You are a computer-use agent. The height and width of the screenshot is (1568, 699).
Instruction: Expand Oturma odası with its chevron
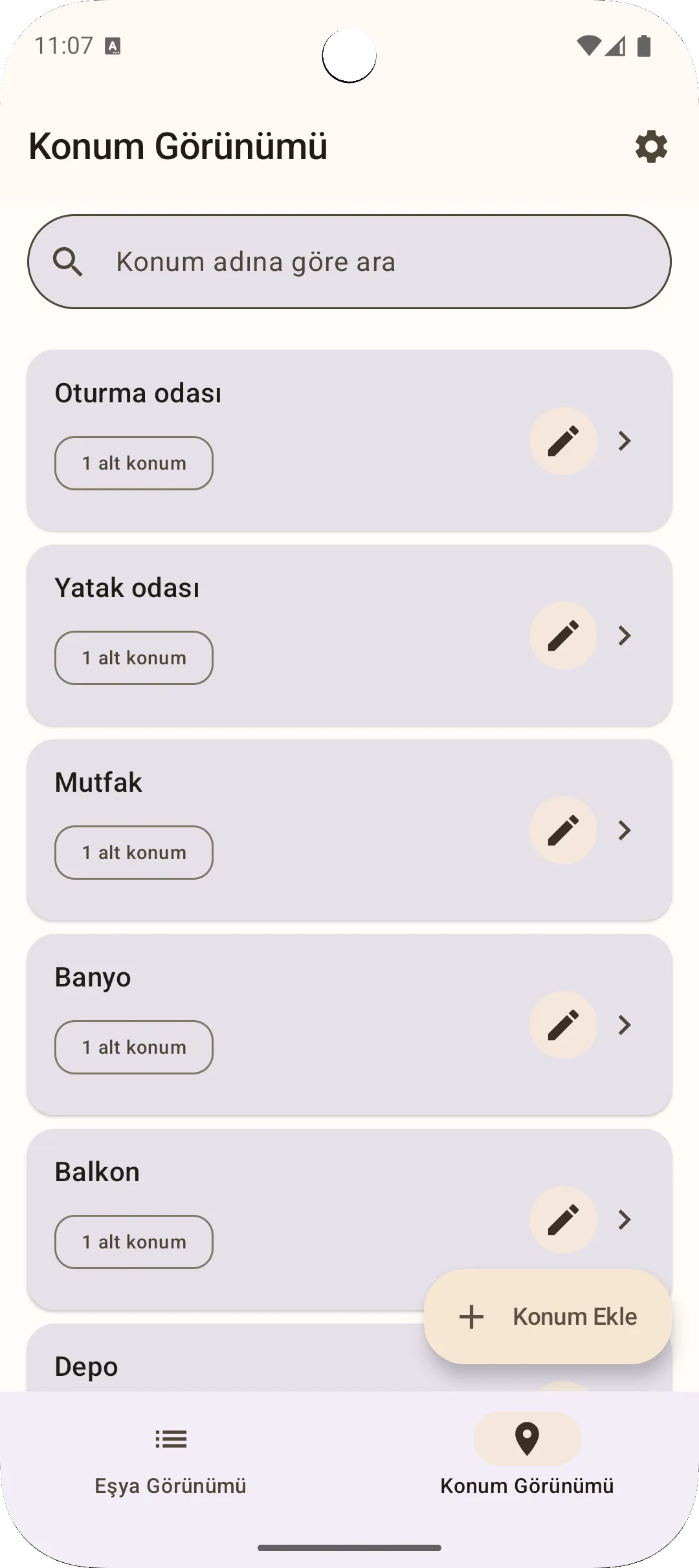pyautogui.click(x=624, y=441)
